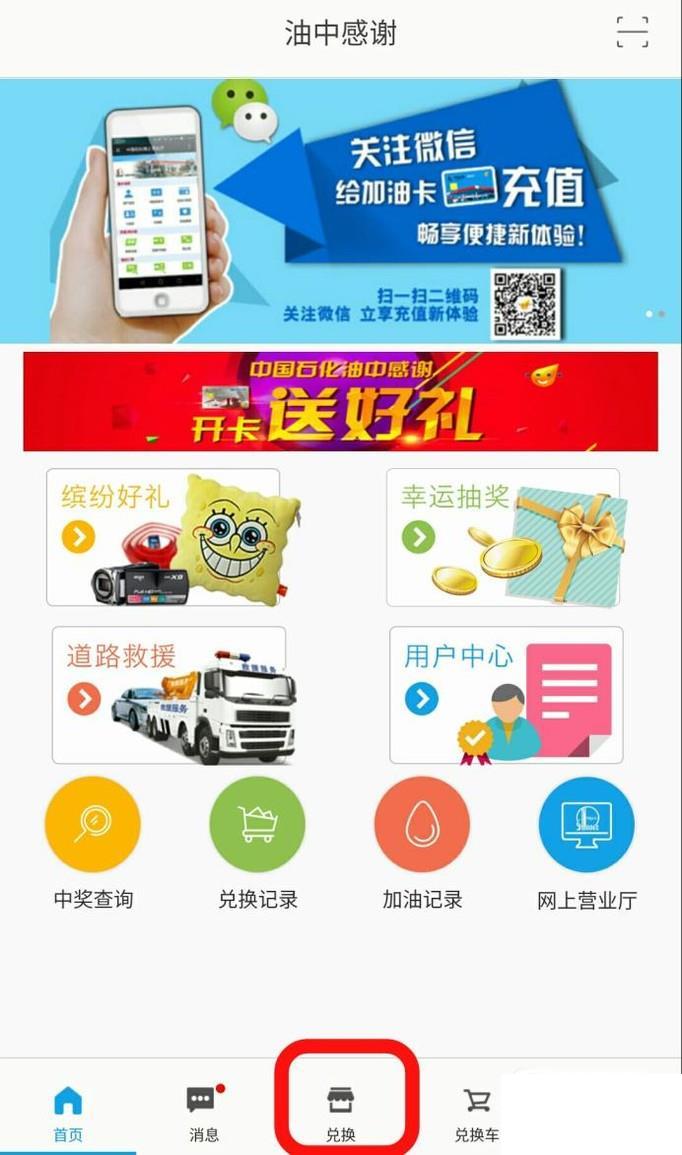
Task: Open the 缤纷好礼 gifts card
Action: 163,537
